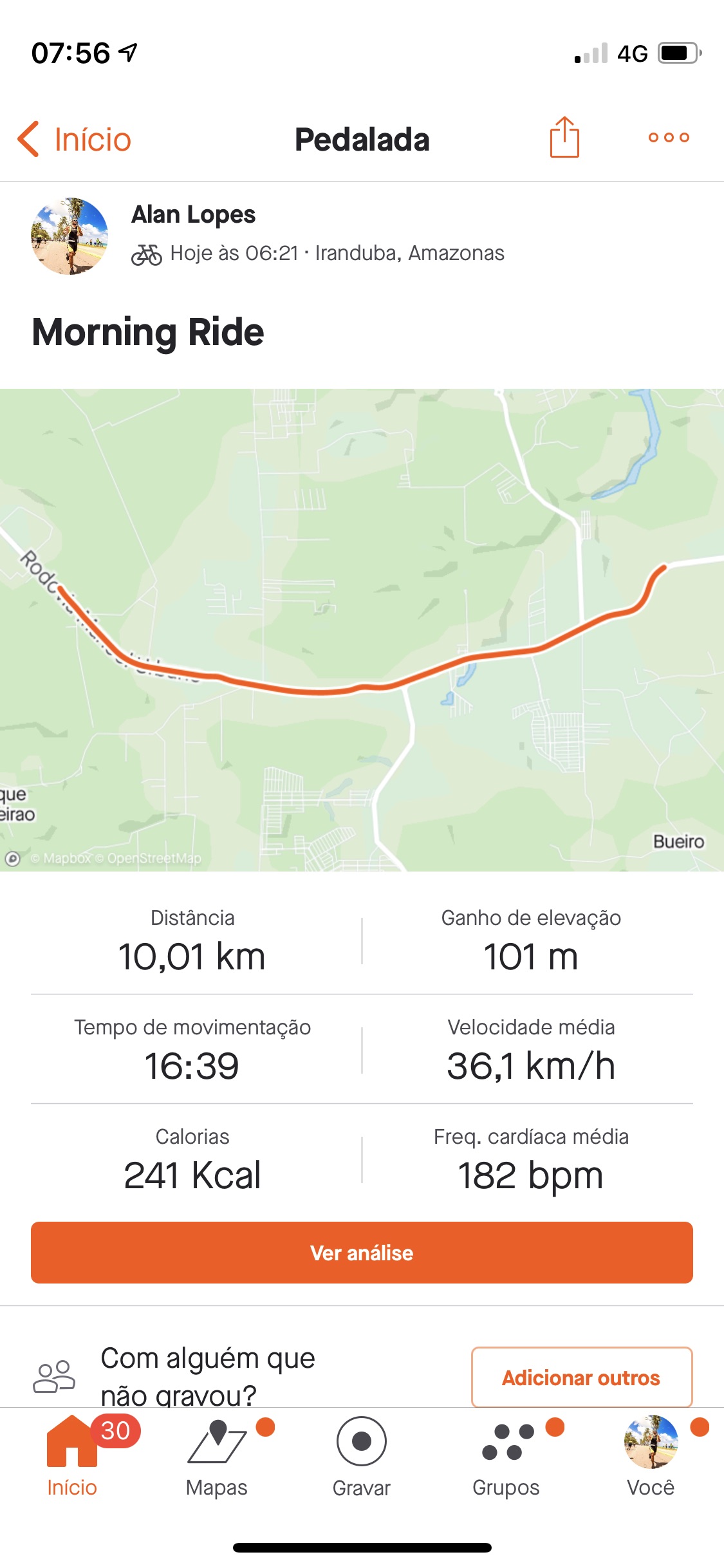This screenshot has height=1568, width=724.
Task: Open the Você profile tab
Action: click(x=651, y=1457)
